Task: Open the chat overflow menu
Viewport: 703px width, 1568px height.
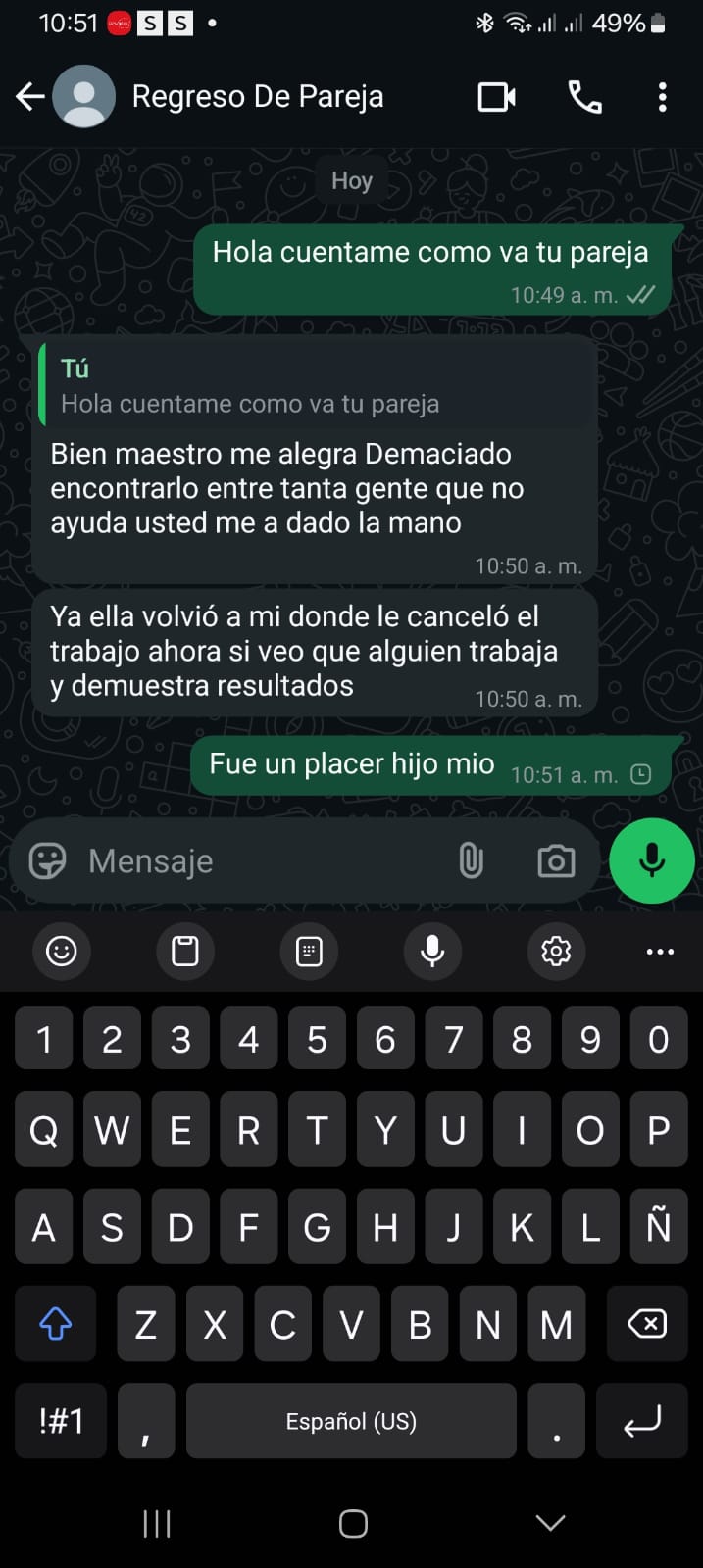Action: coord(663,96)
